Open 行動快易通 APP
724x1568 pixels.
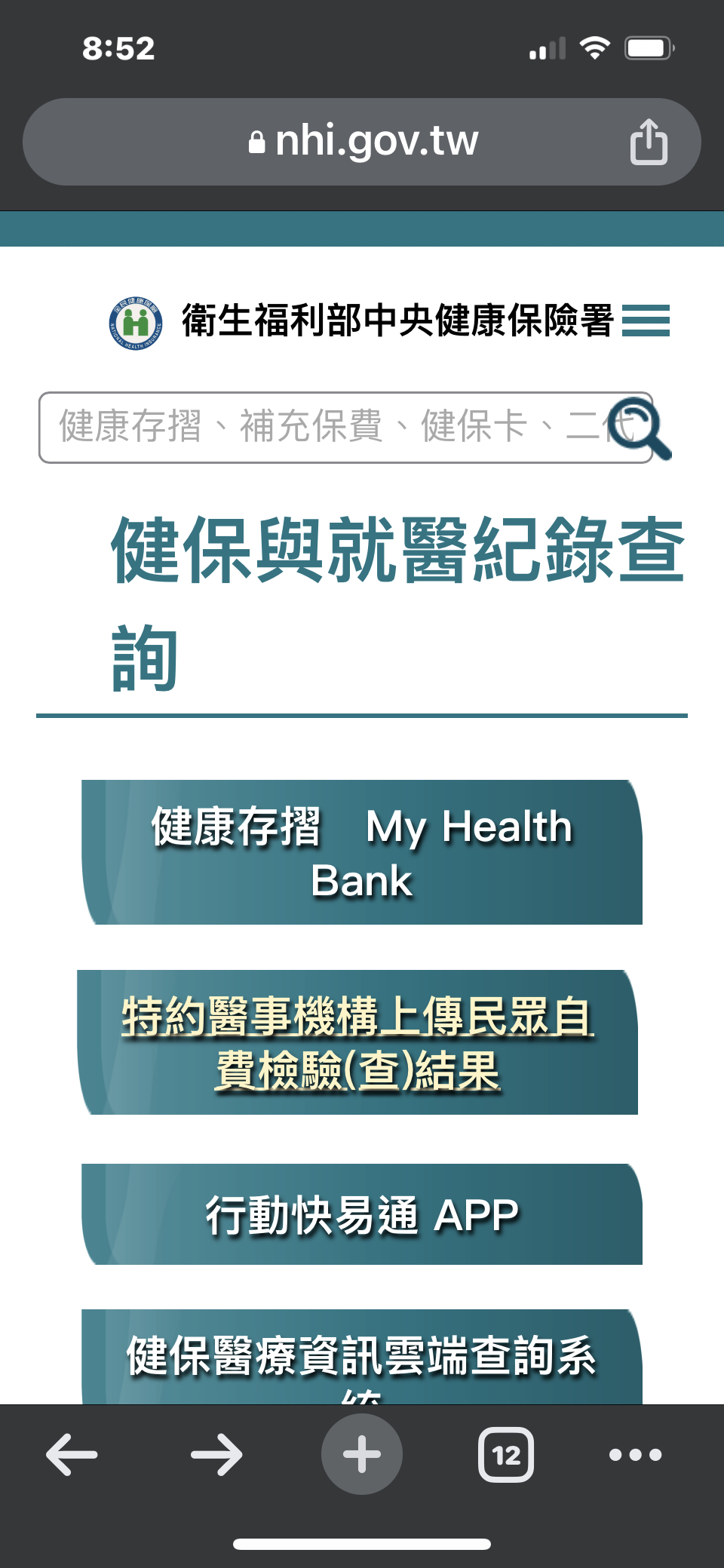(362, 1214)
